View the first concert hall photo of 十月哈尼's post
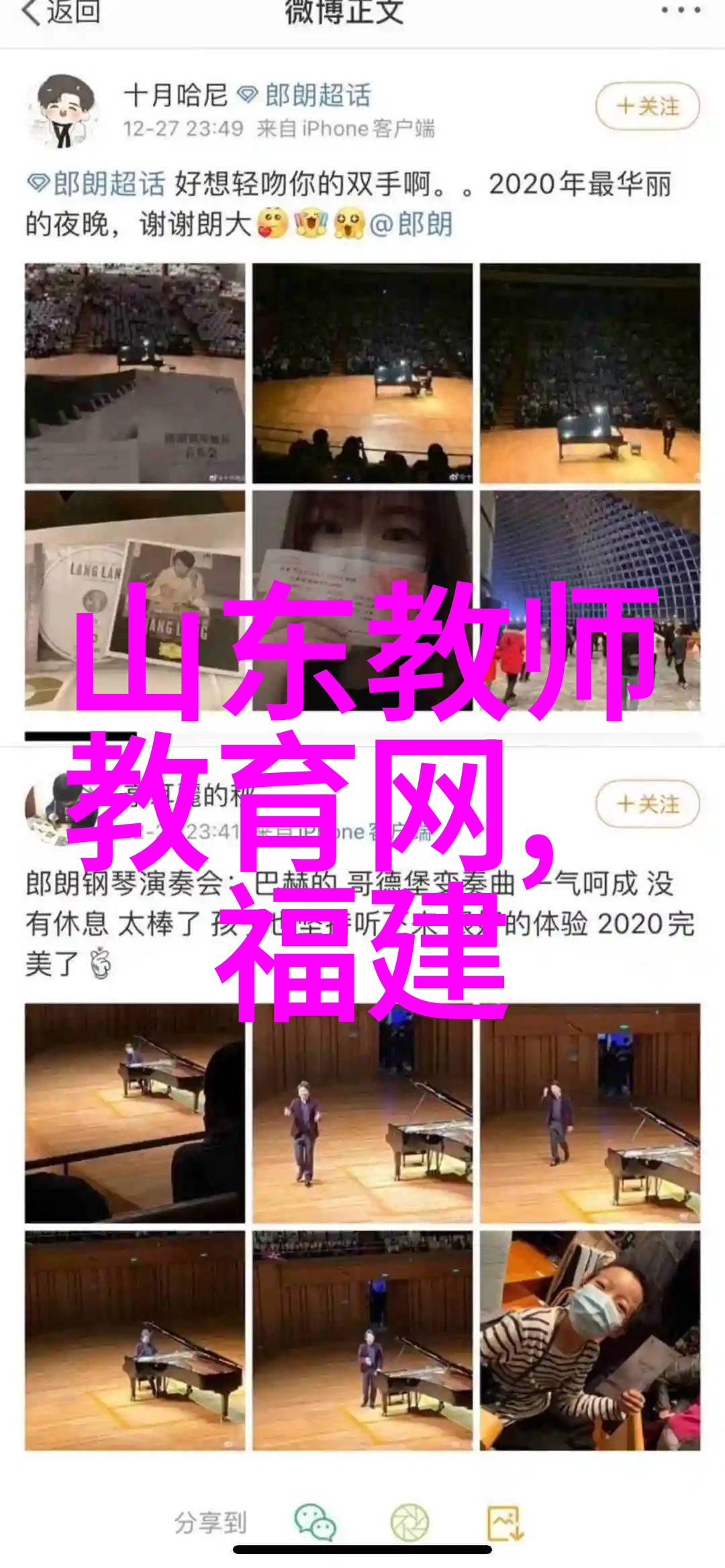 tap(135, 373)
